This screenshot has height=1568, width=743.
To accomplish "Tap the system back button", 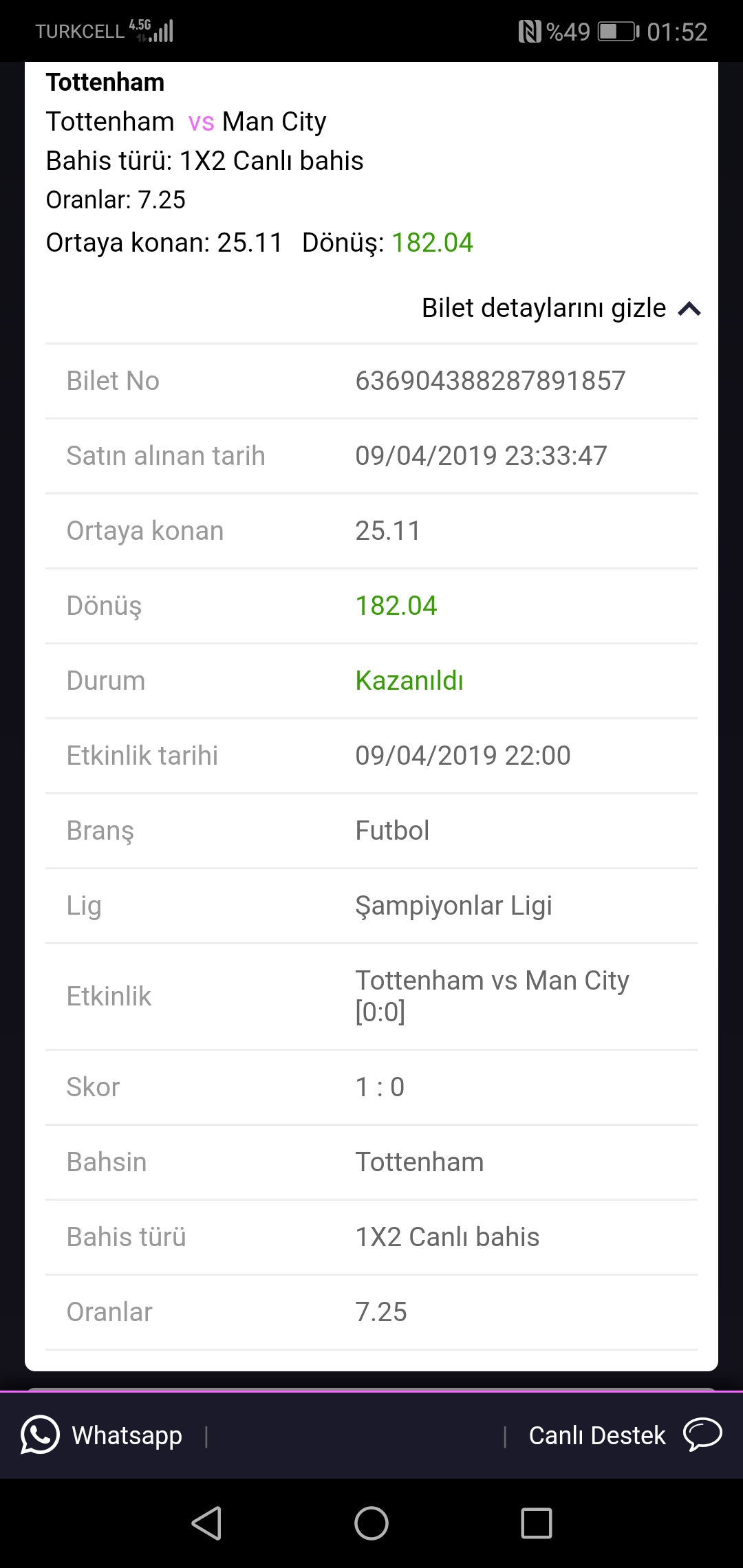I will click(x=206, y=1523).
